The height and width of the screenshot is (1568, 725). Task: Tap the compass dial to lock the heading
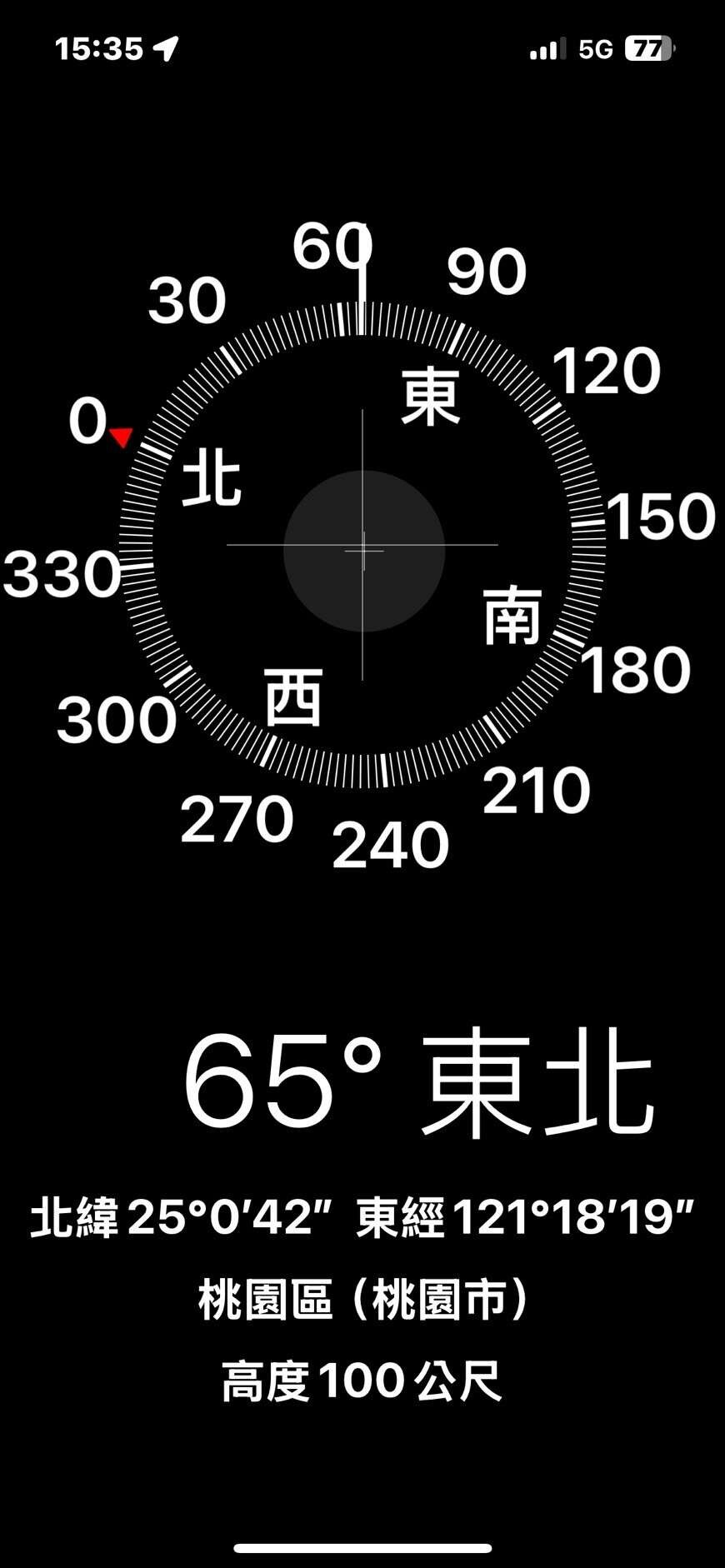pyautogui.click(x=362, y=546)
